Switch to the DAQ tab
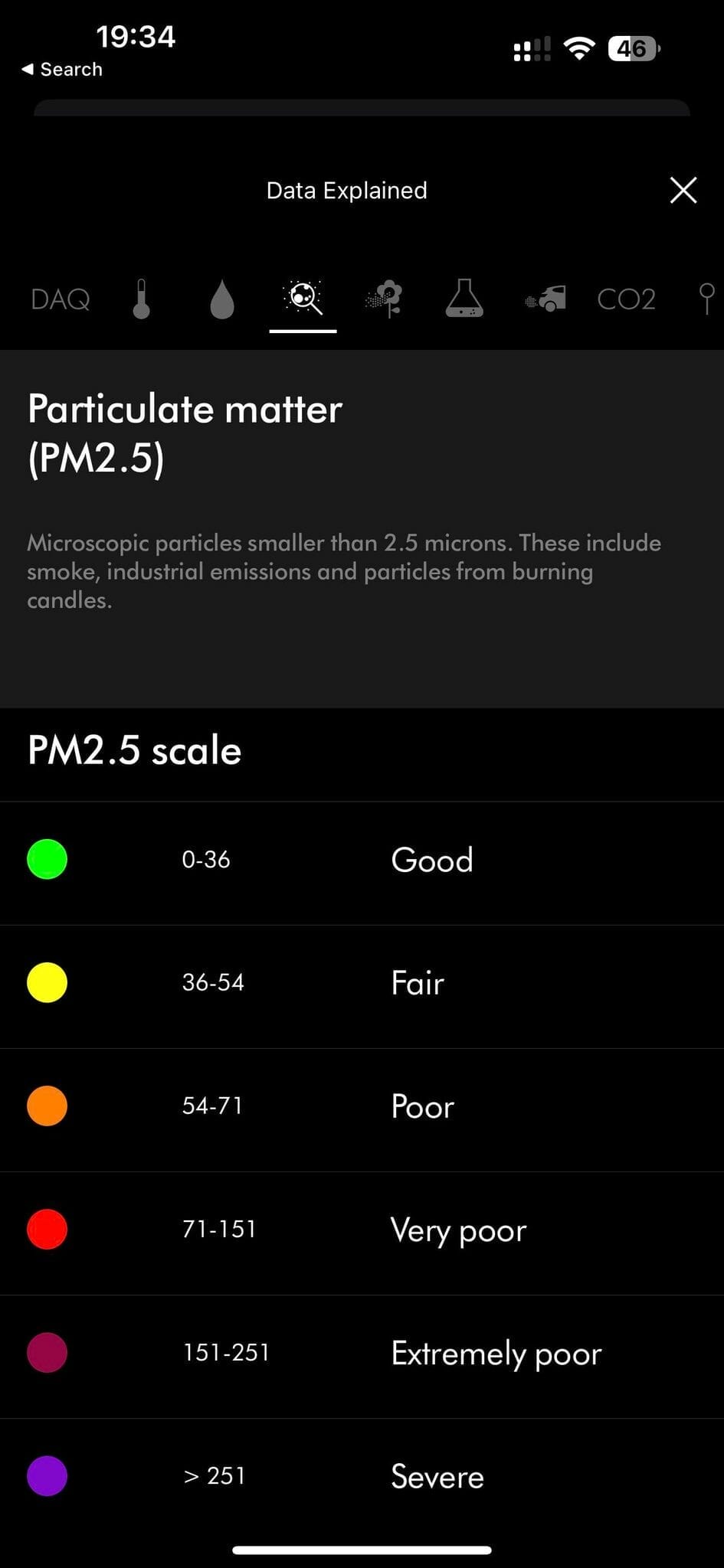The width and height of the screenshot is (724, 1568). click(61, 299)
